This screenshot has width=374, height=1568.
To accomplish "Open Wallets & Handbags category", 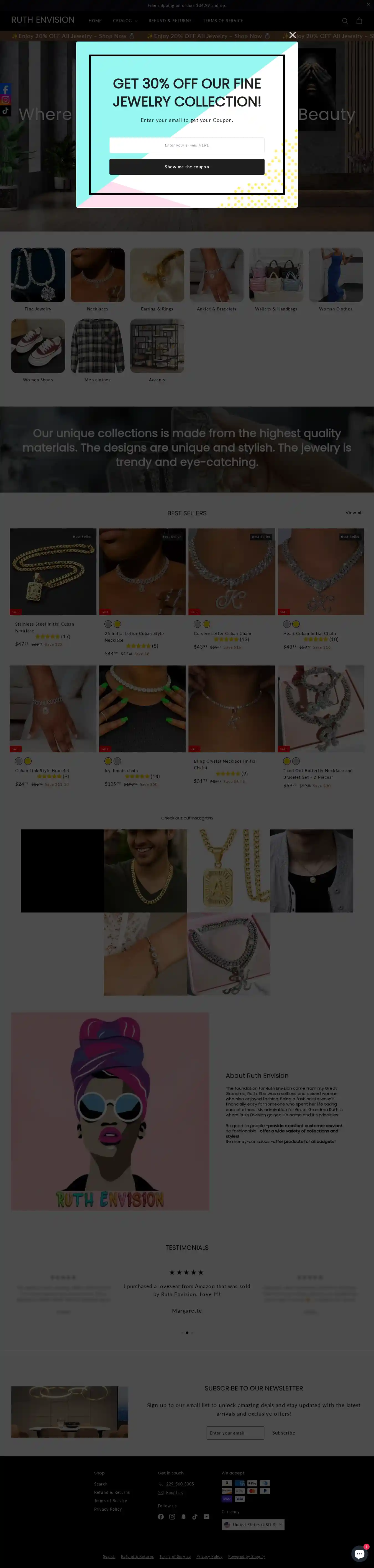I will point(276,275).
